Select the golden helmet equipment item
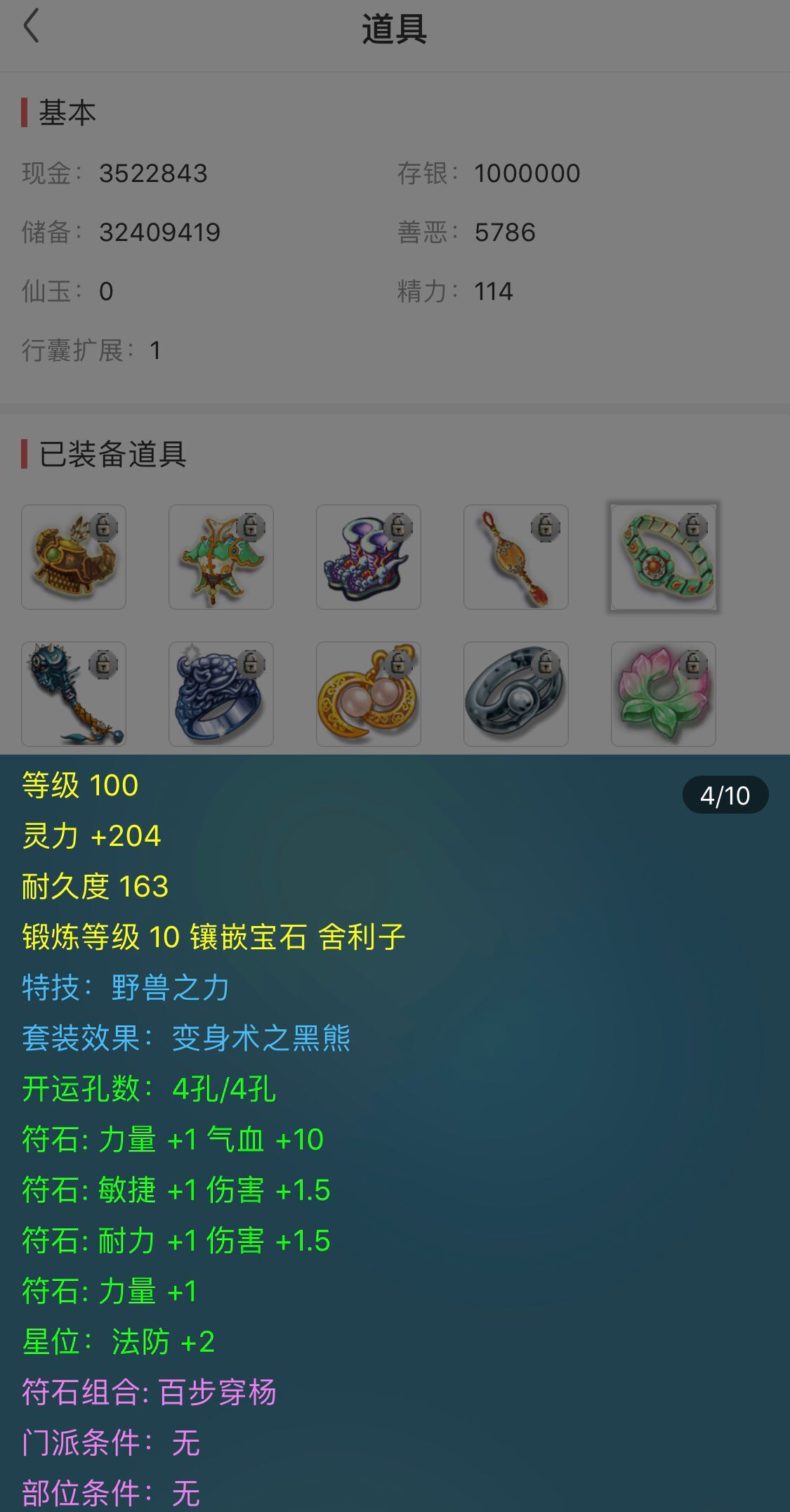The height and width of the screenshot is (1512, 790). [74, 557]
